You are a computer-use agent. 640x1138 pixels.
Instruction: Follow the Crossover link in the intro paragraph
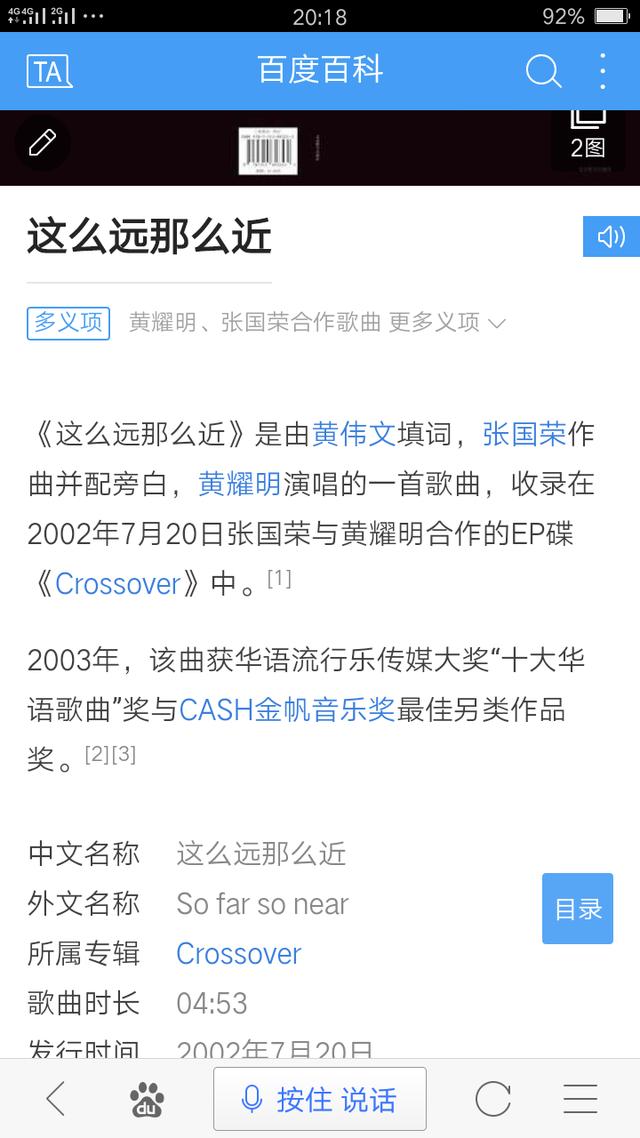[118, 584]
